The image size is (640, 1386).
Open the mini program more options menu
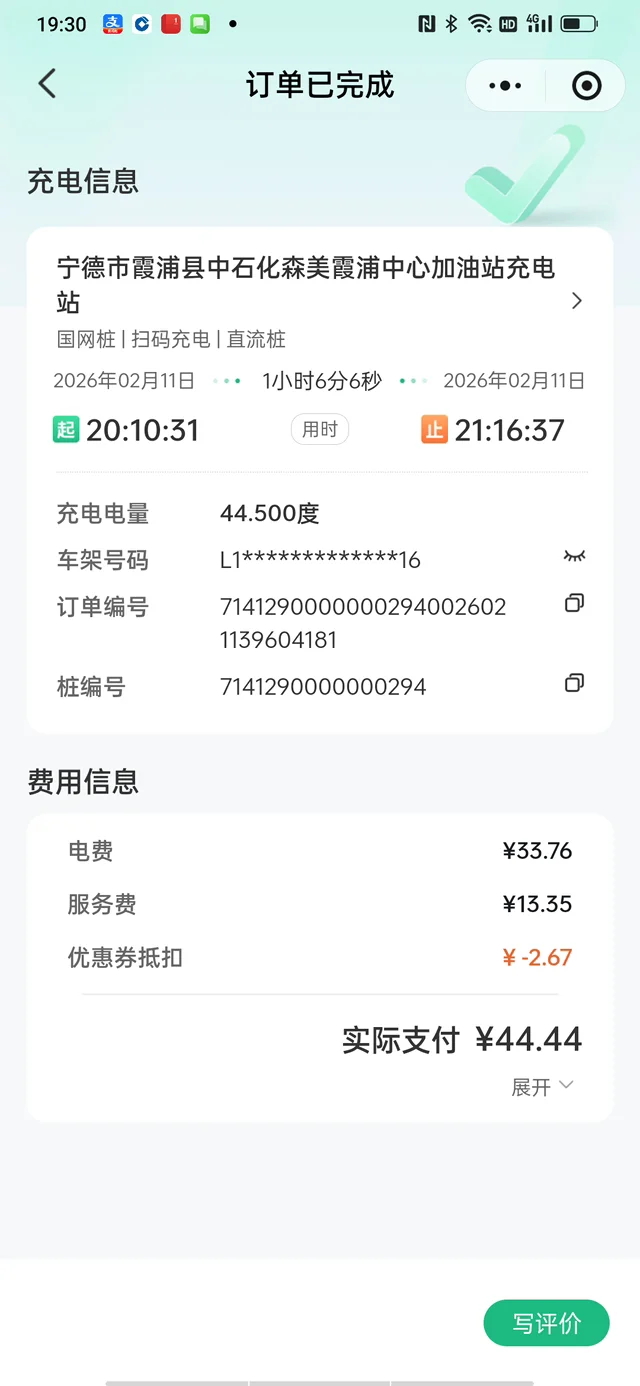[505, 86]
